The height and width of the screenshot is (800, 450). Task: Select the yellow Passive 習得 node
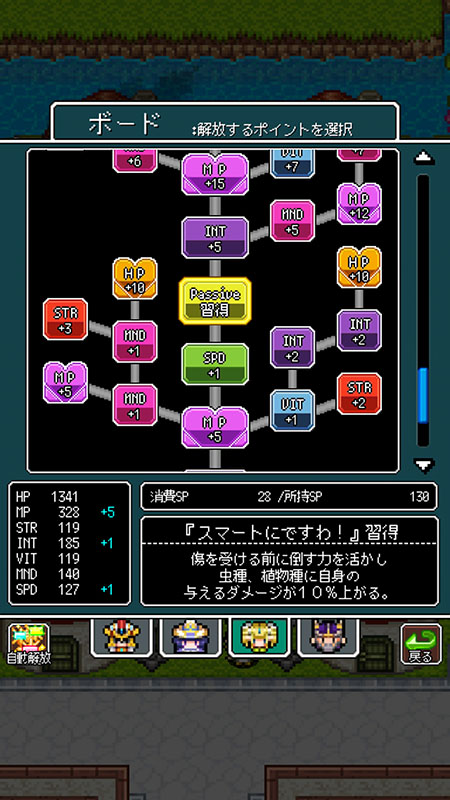(215, 301)
